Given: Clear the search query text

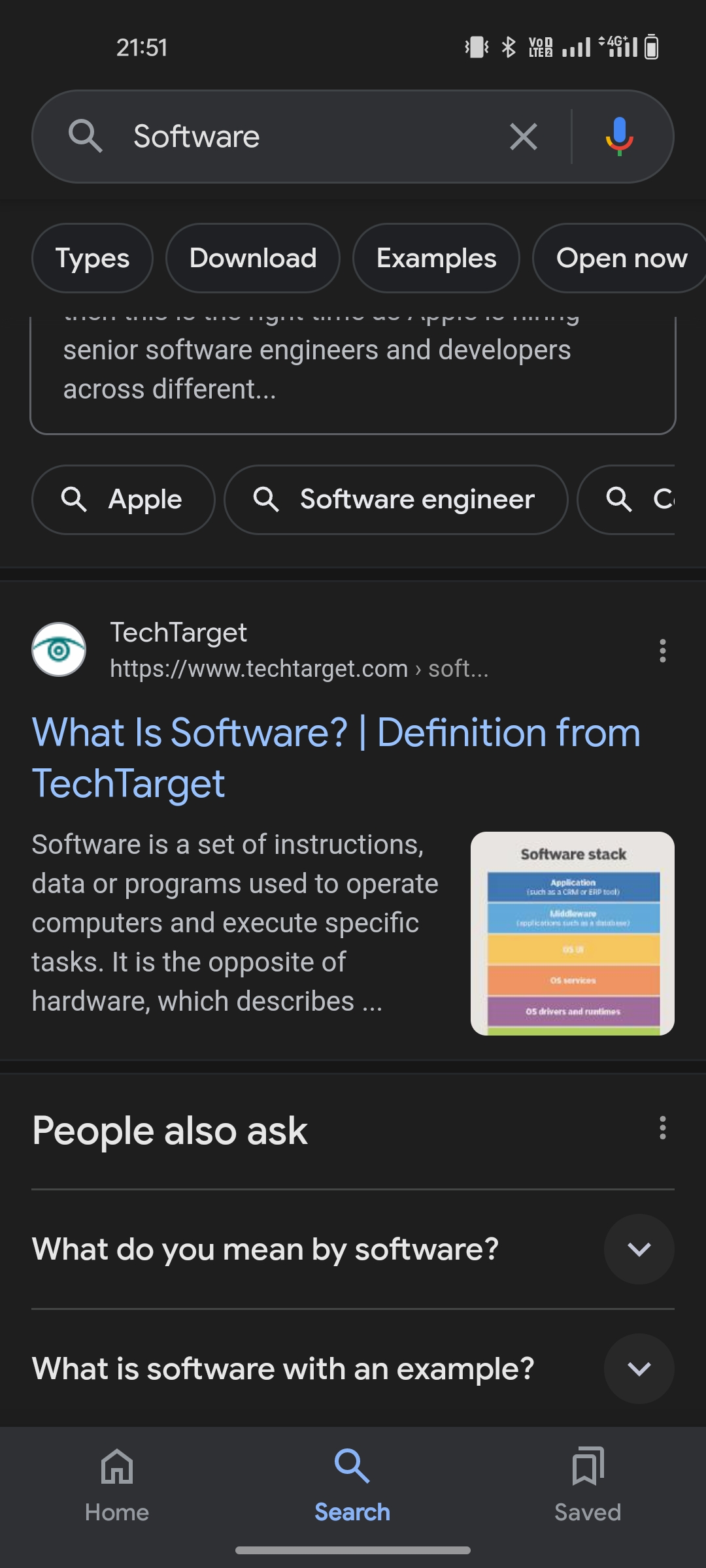Looking at the screenshot, I should click(x=524, y=137).
